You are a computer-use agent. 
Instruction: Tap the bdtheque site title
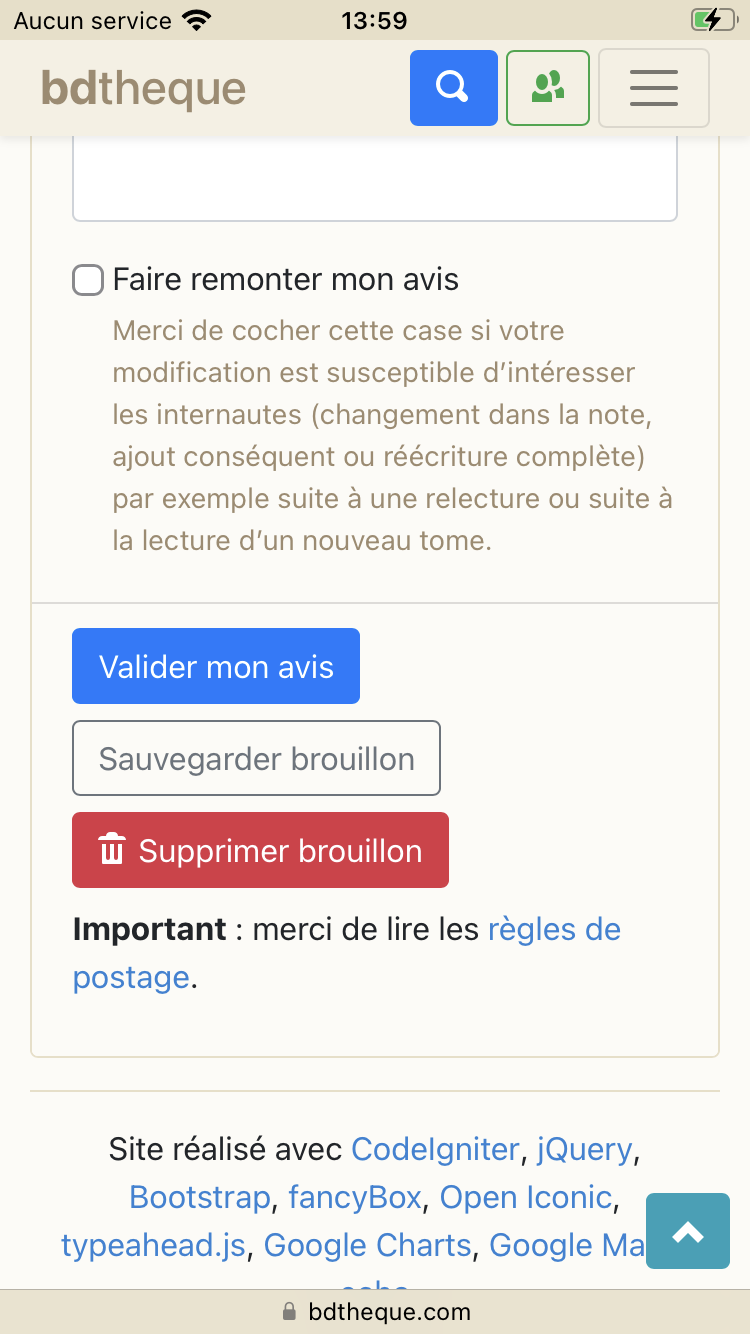tap(143, 89)
